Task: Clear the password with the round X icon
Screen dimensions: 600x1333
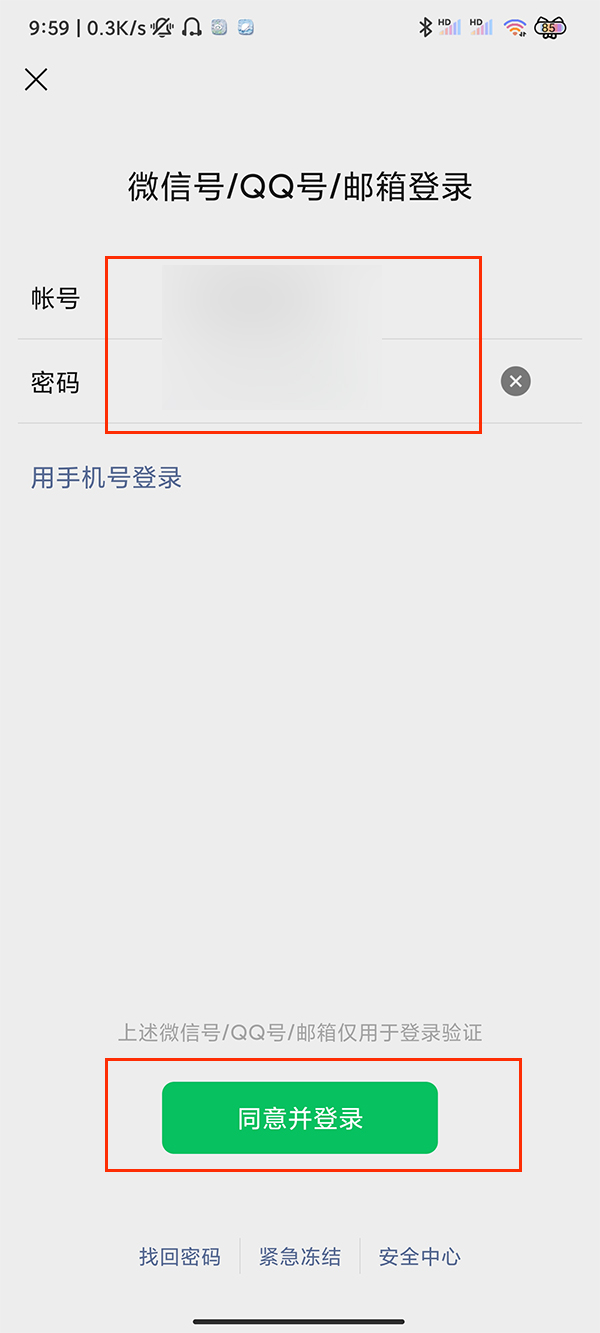Action: click(x=515, y=381)
